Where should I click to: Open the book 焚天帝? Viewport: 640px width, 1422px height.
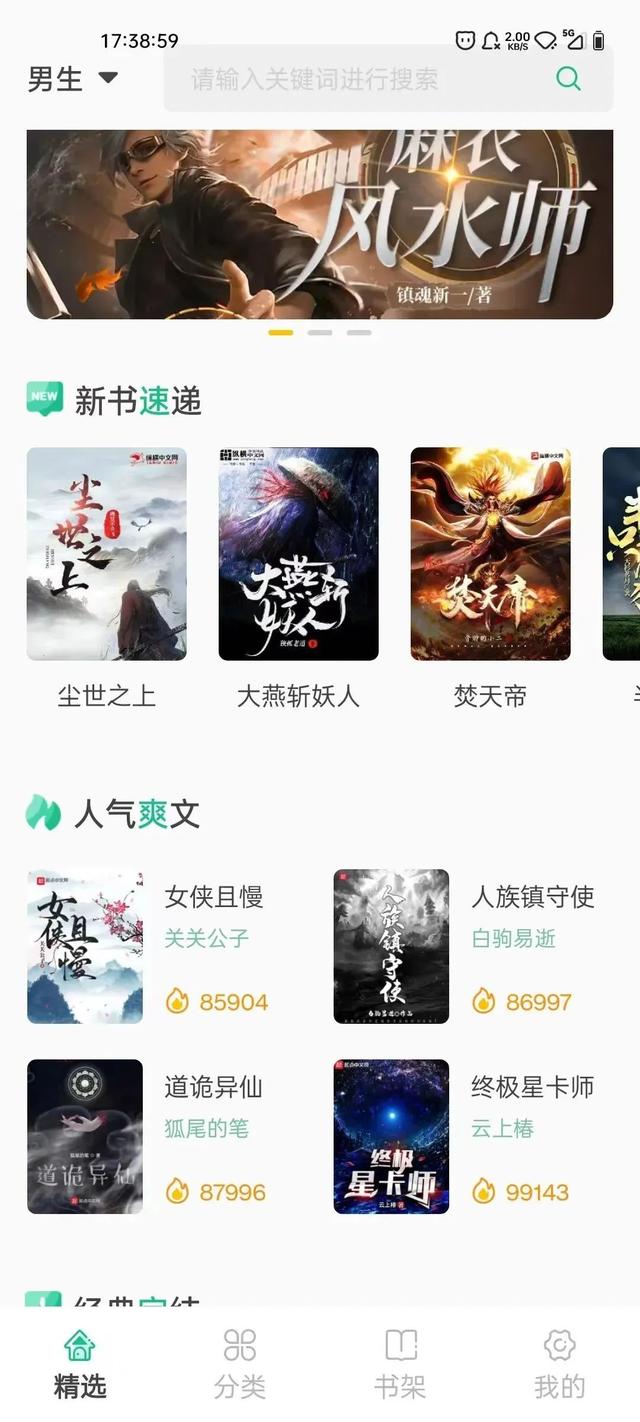click(490, 554)
